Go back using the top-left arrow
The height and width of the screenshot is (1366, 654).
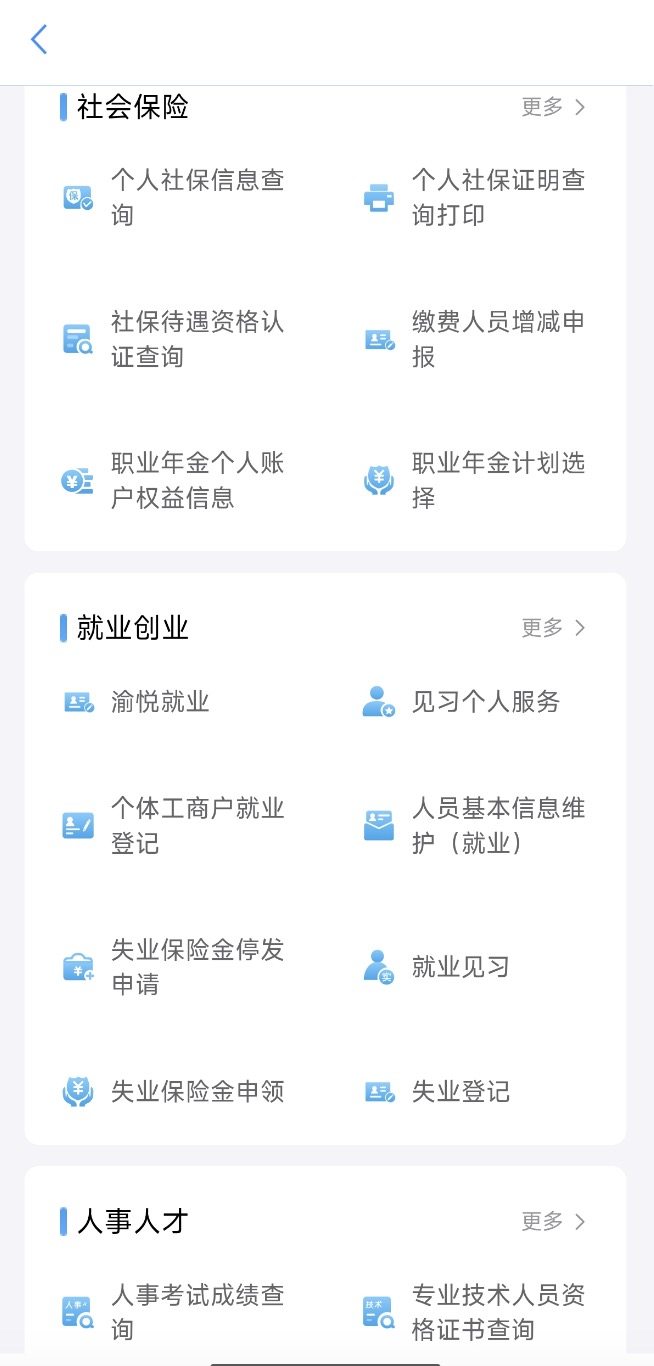coord(39,40)
